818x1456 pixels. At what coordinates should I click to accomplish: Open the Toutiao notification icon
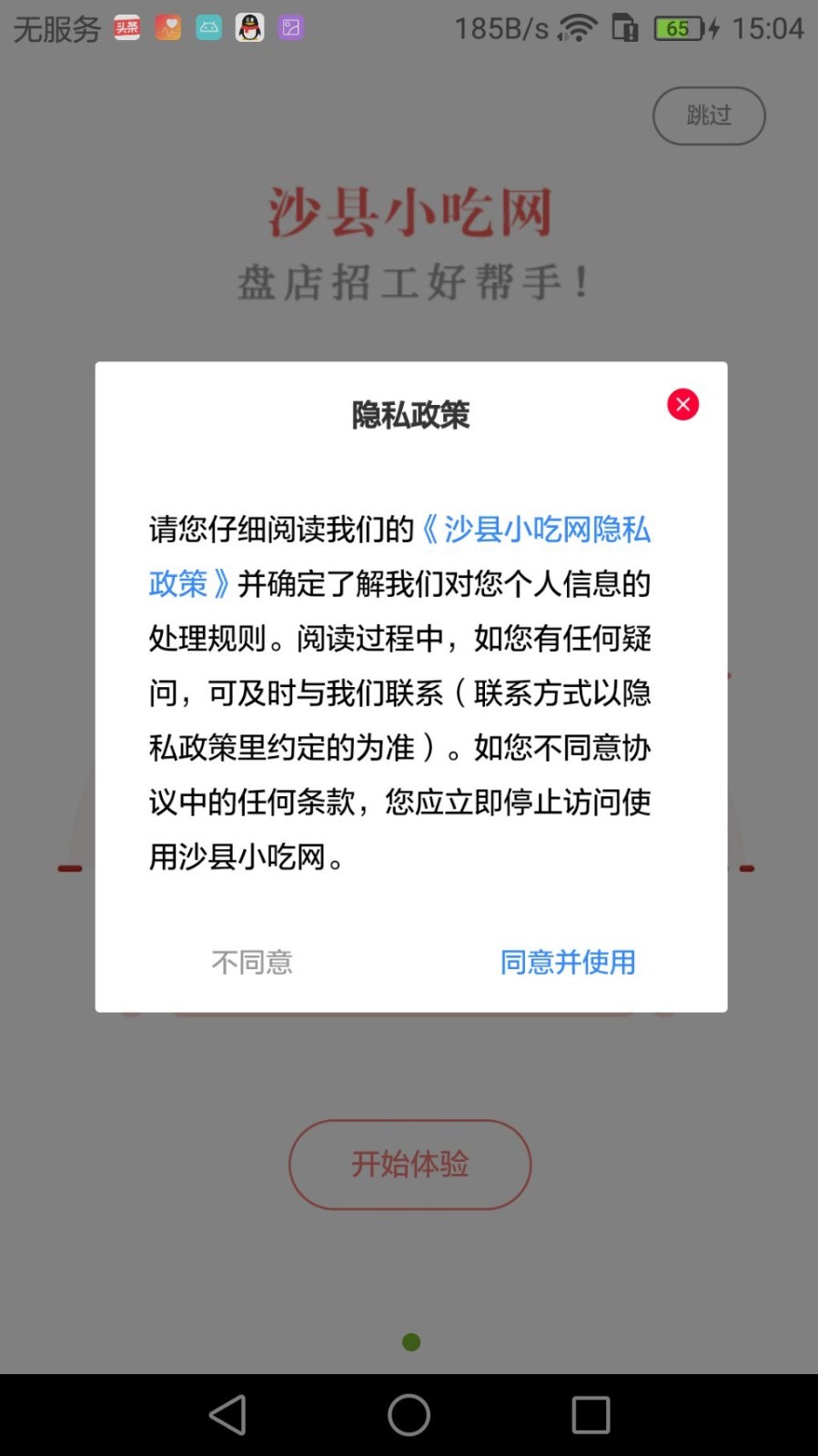point(126,27)
